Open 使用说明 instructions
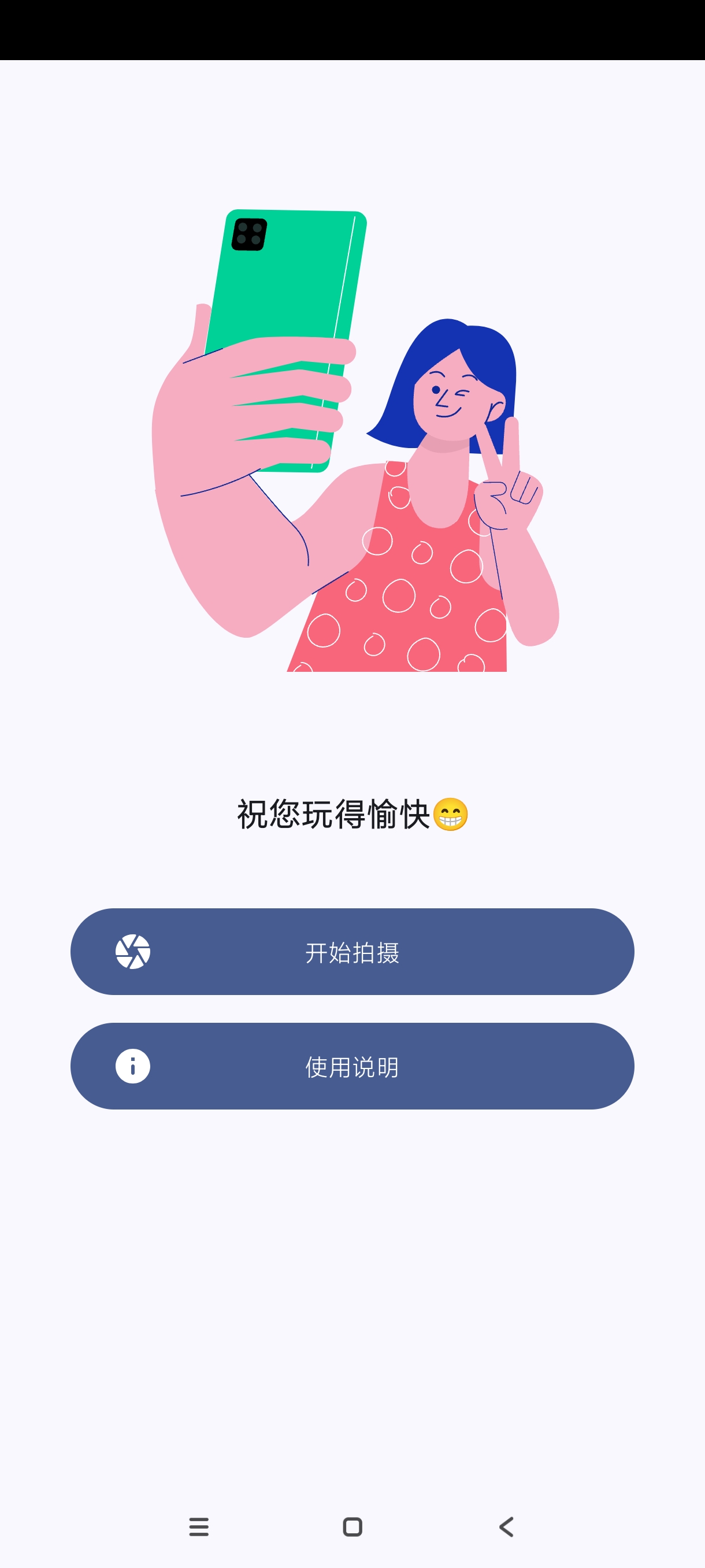This screenshot has width=705, height=1568. tap(352, 1066)
